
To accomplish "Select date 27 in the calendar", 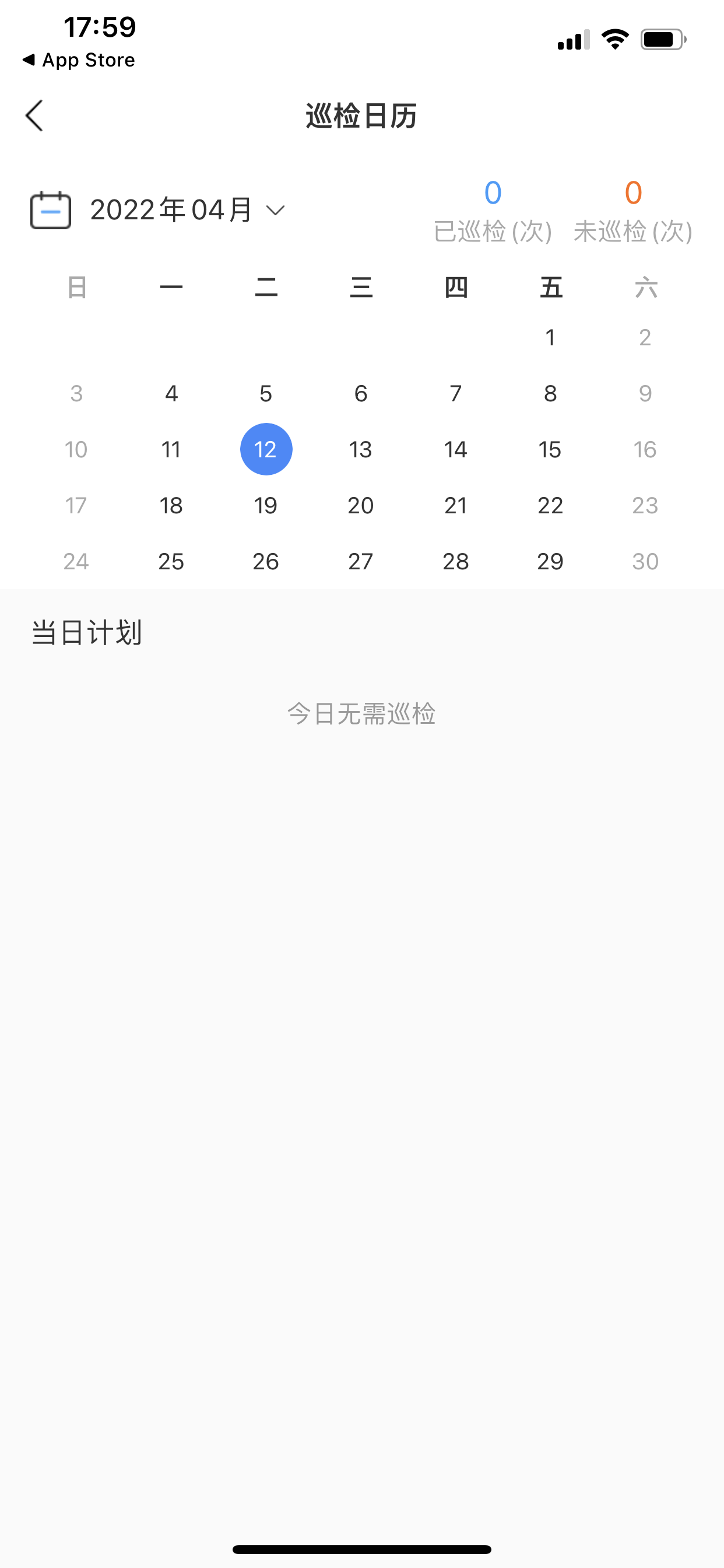I will [361, 561].
